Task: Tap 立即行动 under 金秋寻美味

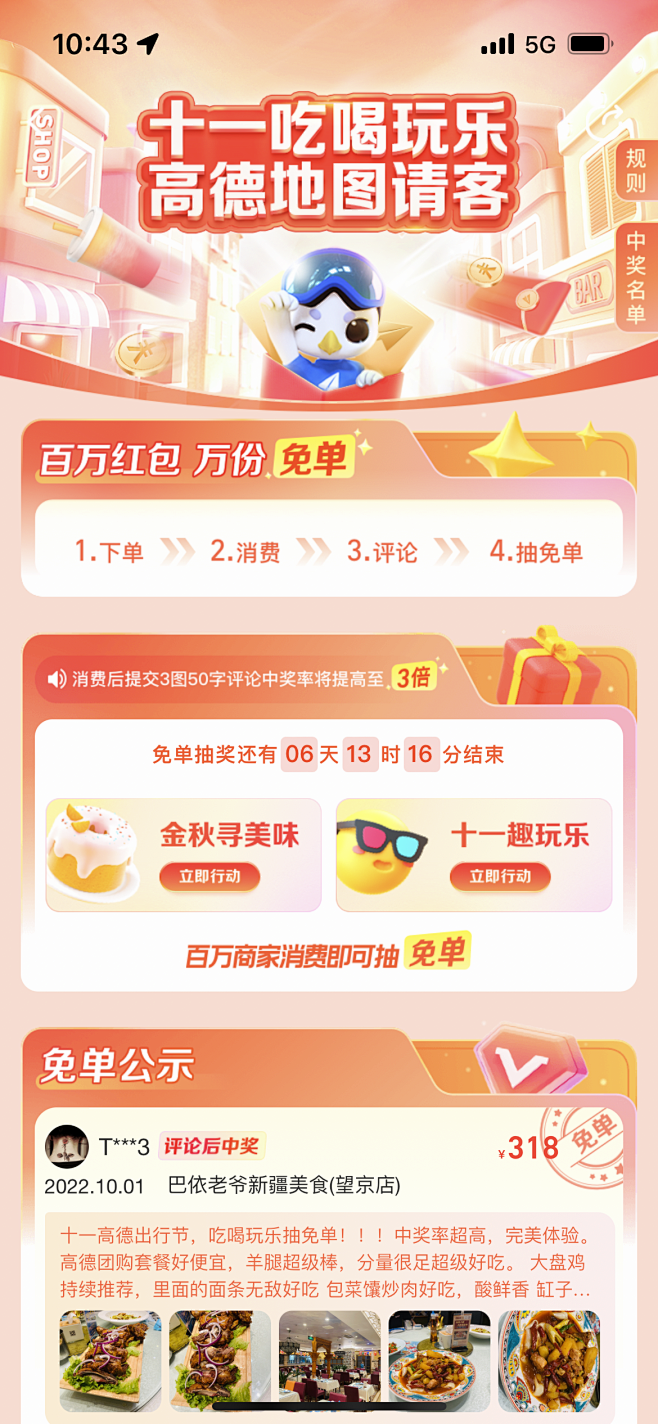Action: [x=210, y=876]
